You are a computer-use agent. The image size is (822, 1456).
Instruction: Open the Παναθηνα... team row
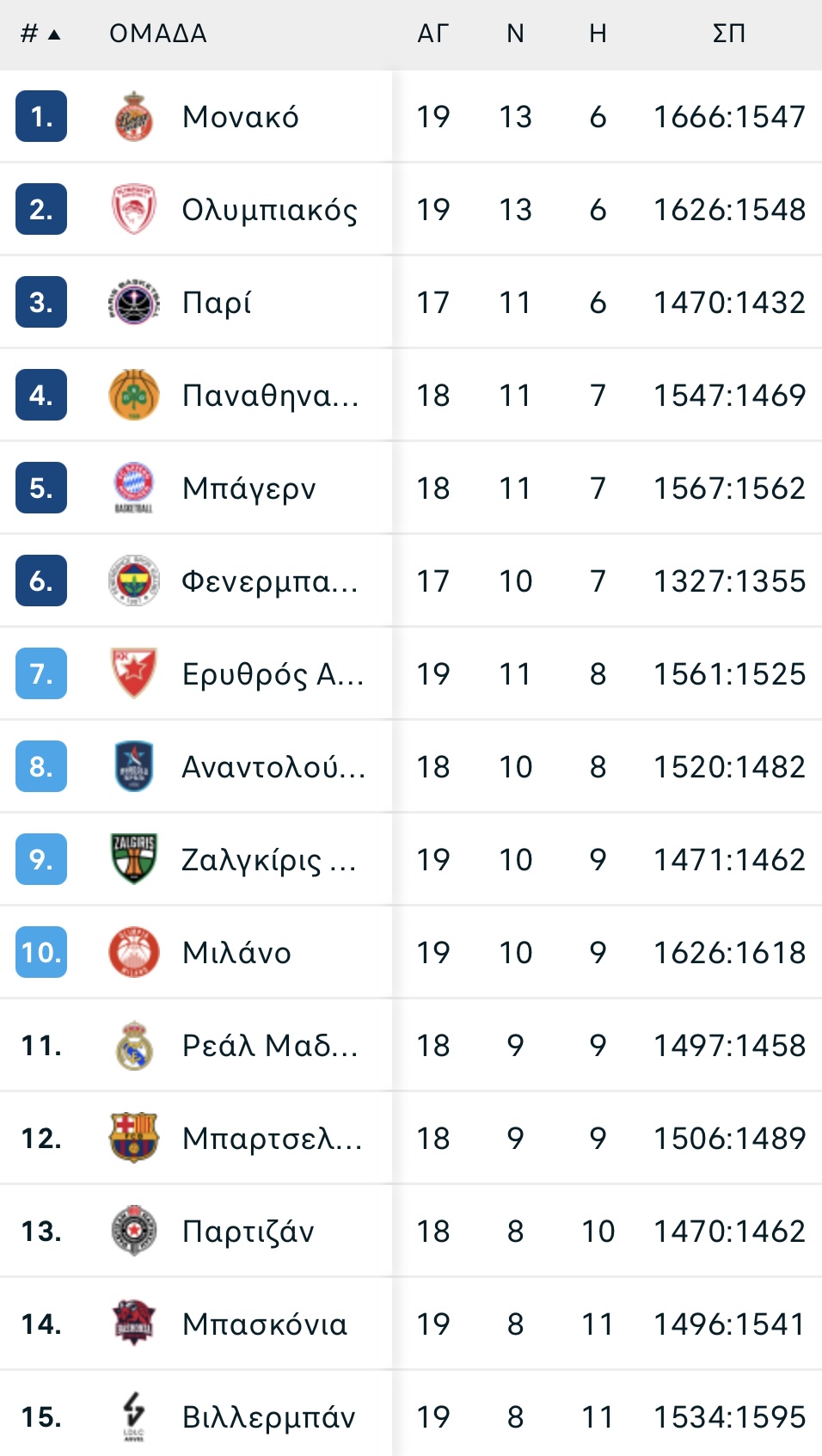pyautogui.click(x=411, y=395)
